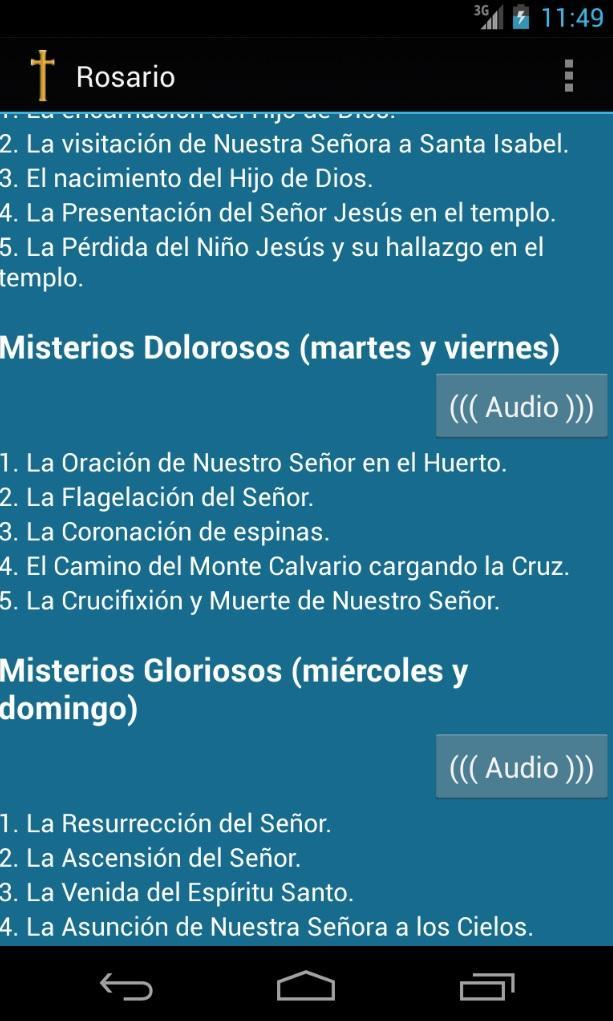Play audio for Misterios Gloriosos

(521, 767)
